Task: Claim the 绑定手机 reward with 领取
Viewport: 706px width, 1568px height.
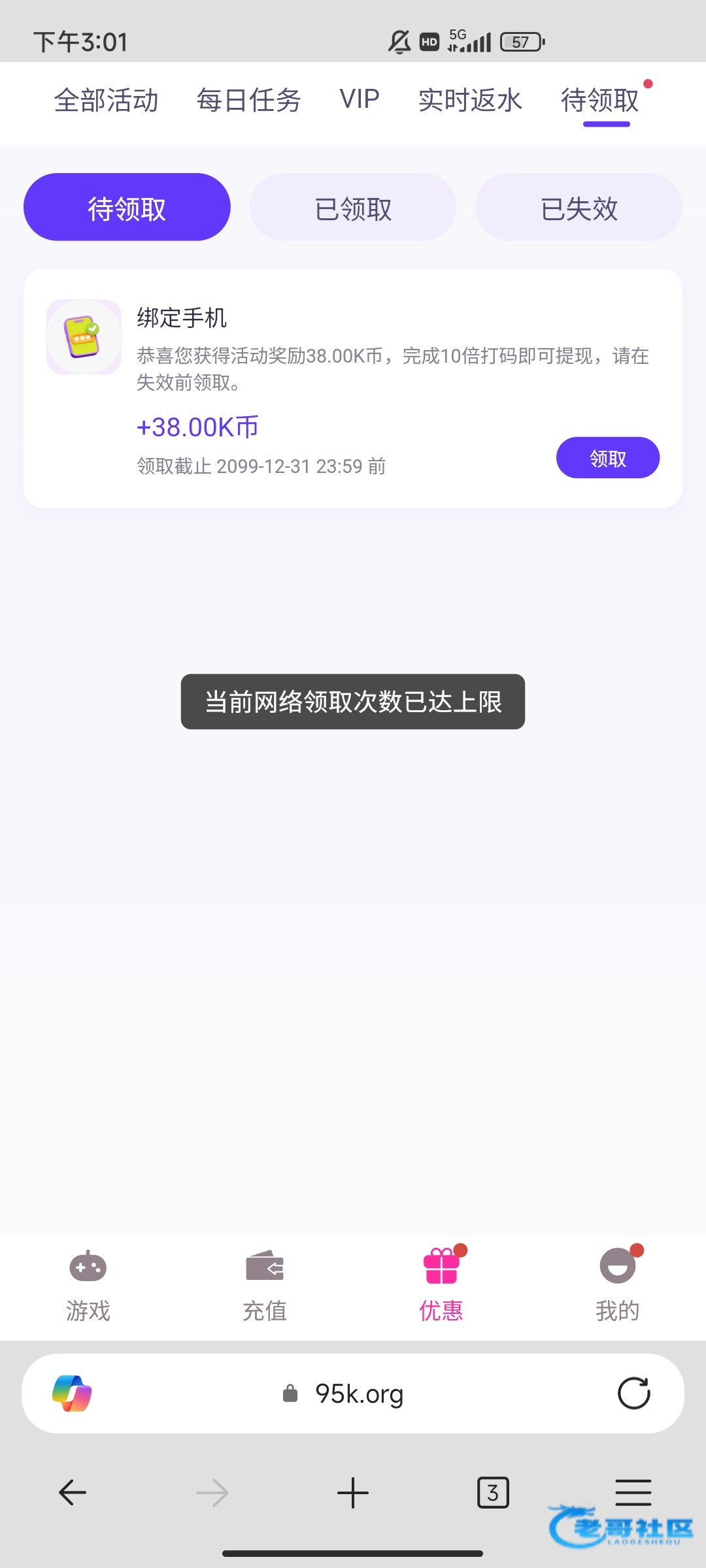Action: coord(608,458)
